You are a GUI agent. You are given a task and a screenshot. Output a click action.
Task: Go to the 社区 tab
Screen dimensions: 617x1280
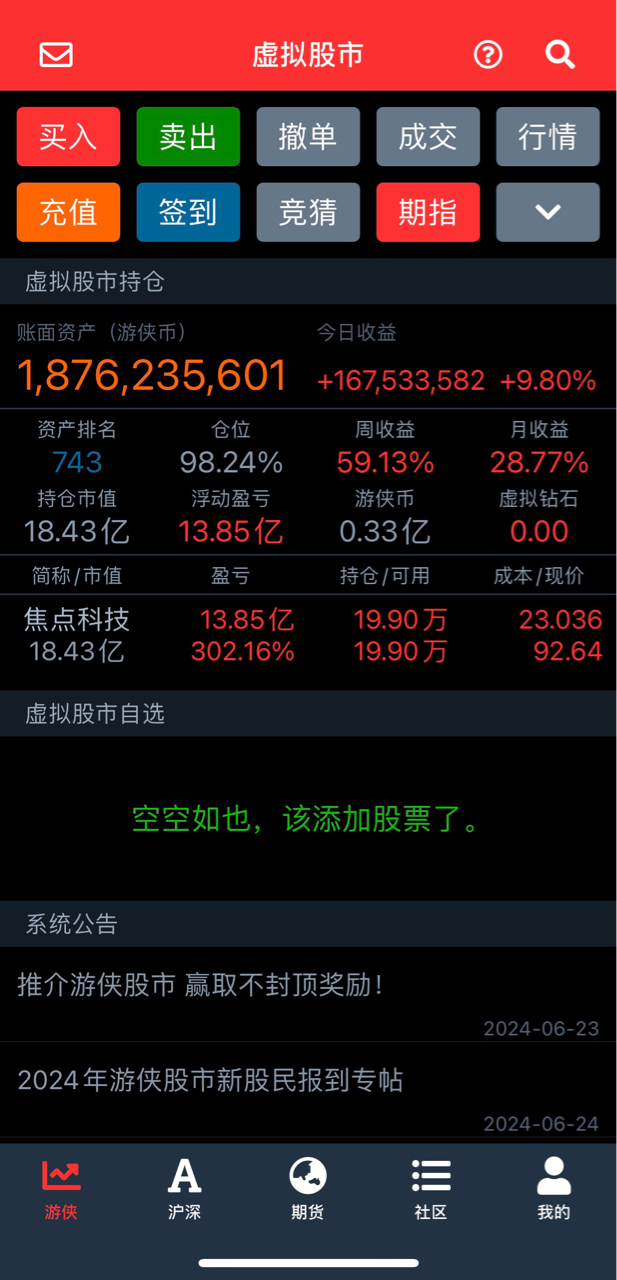(x=431, y=1188)
